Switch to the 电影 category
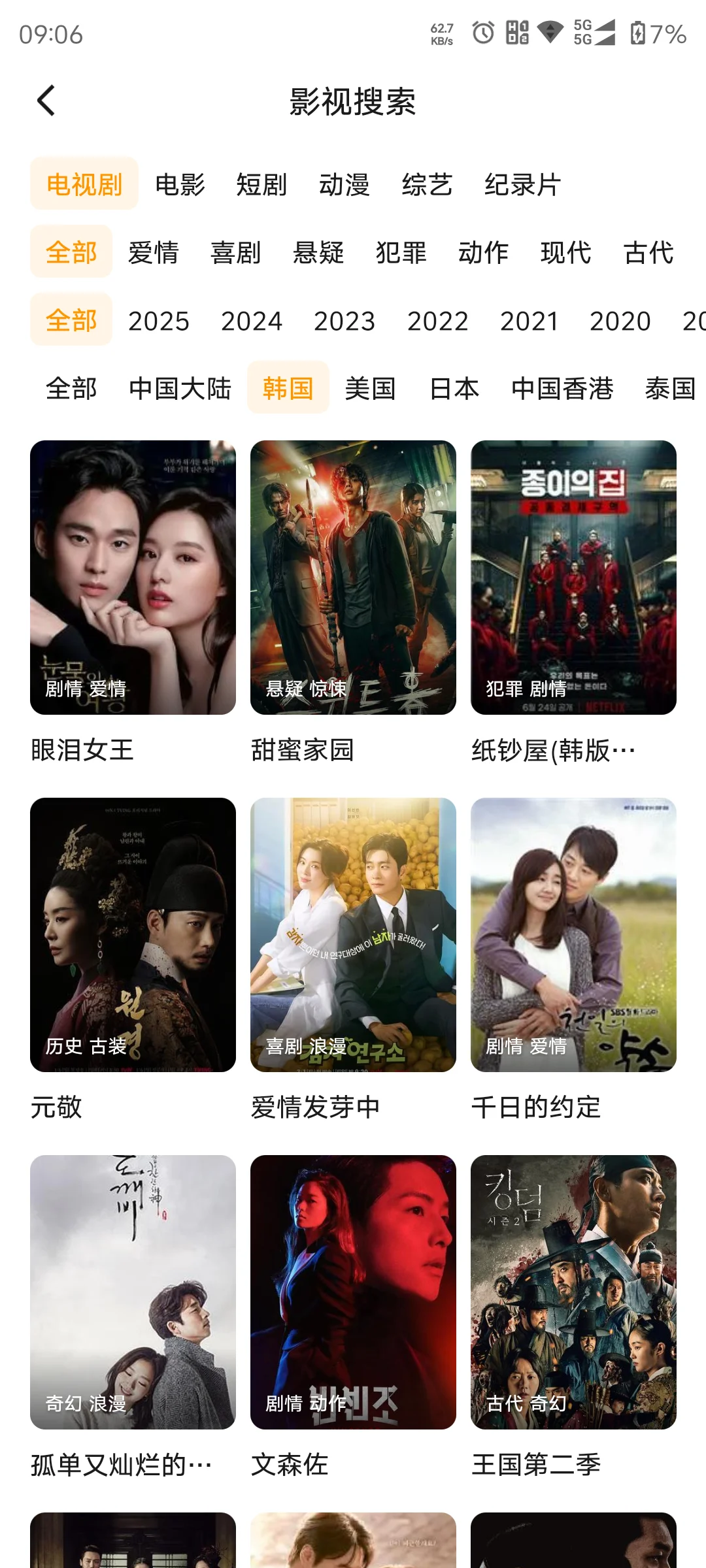 point(180,184)
